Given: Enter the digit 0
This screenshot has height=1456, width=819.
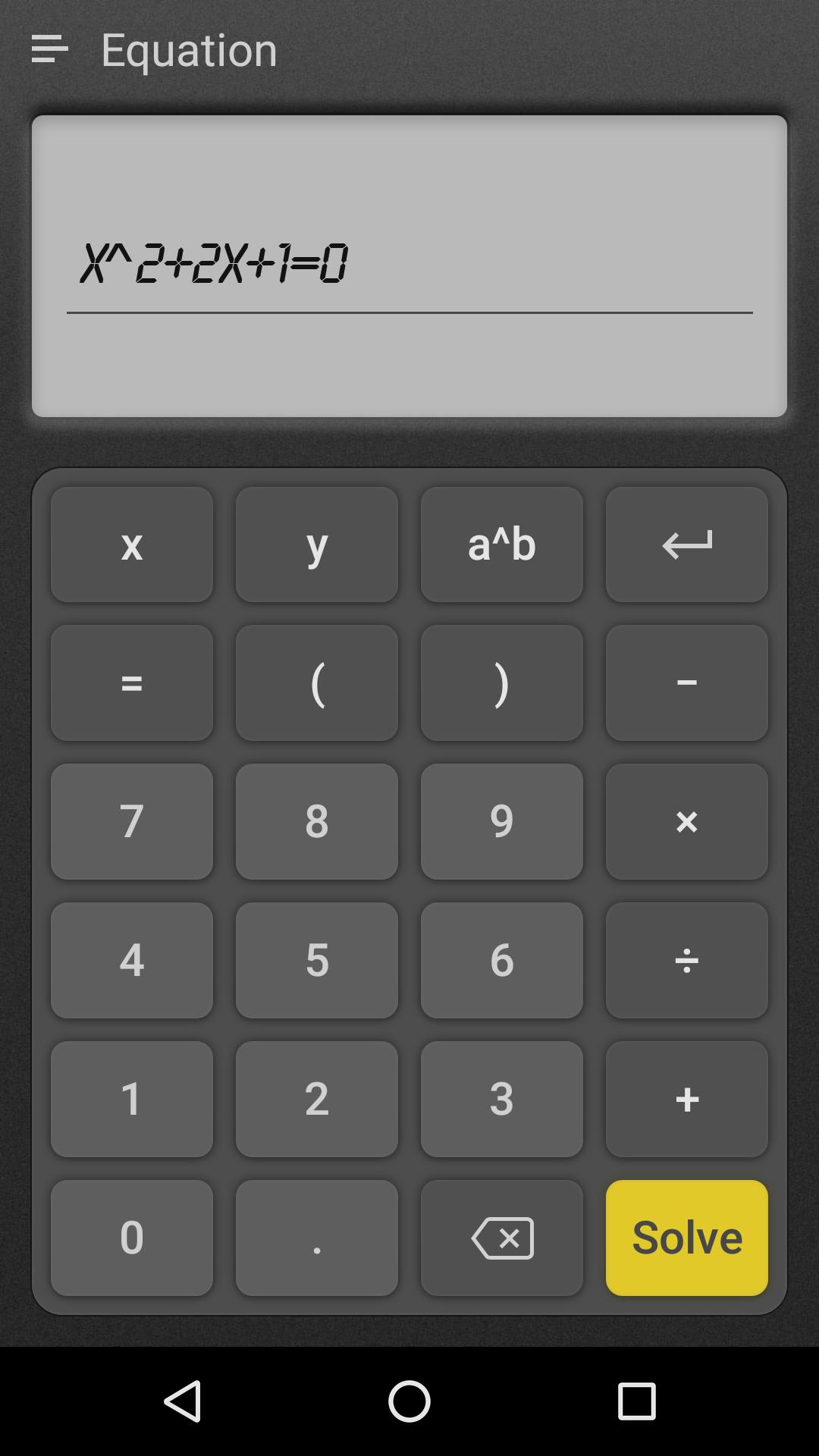Looking at the screenshot, I should pos(132,1237).
